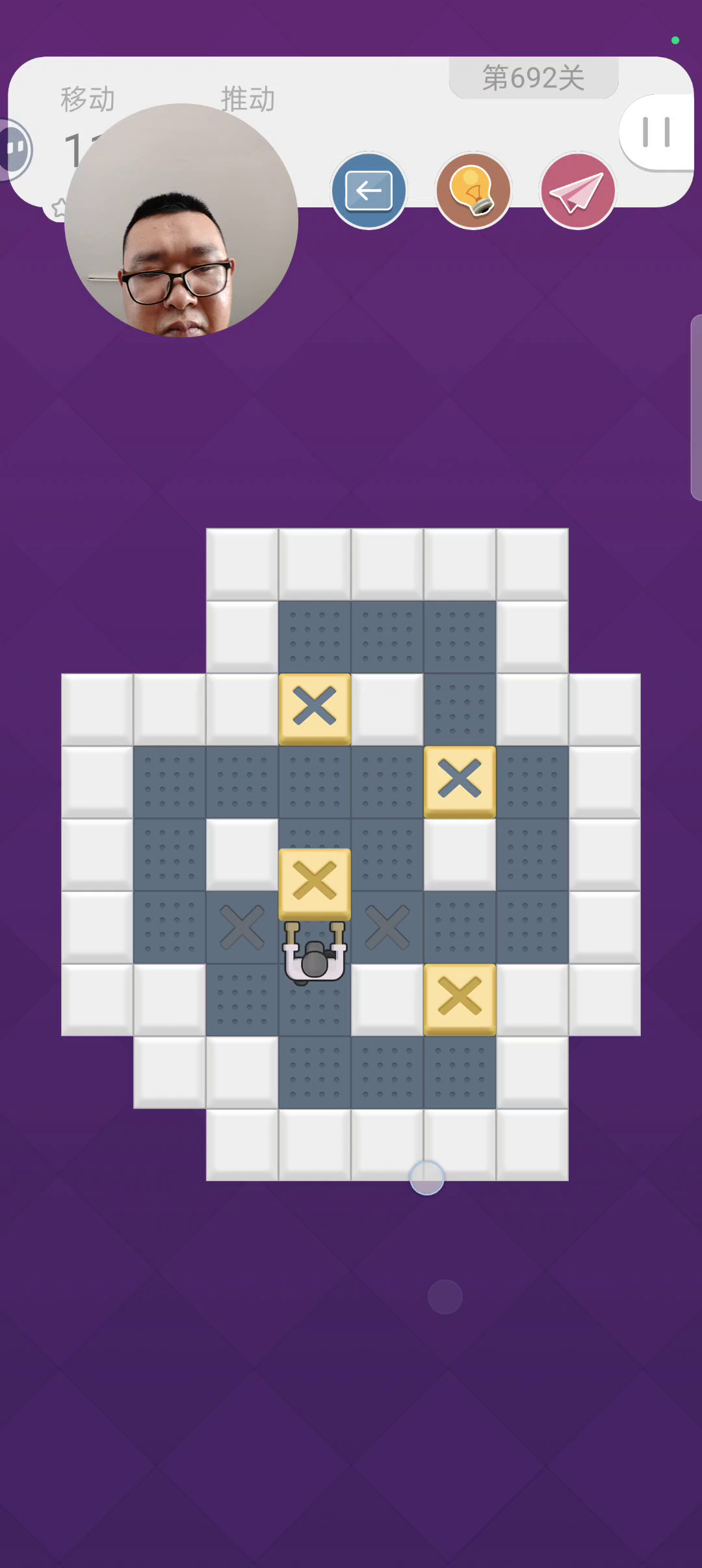Share the level via the paper plane icon
702x1568 pixels.
click(x=577, y=190)
